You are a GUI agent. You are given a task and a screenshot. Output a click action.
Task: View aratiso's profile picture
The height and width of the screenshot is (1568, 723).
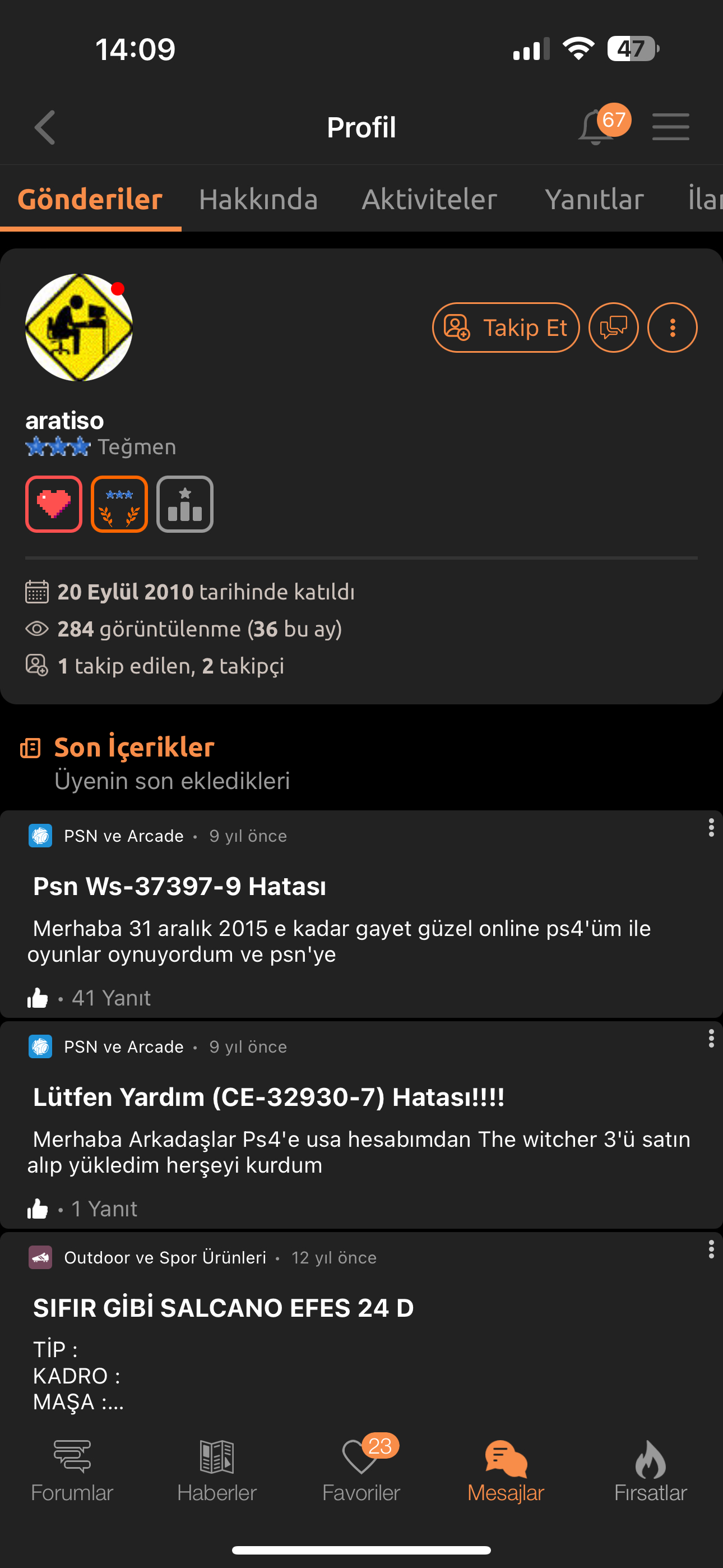click(79, 328)
